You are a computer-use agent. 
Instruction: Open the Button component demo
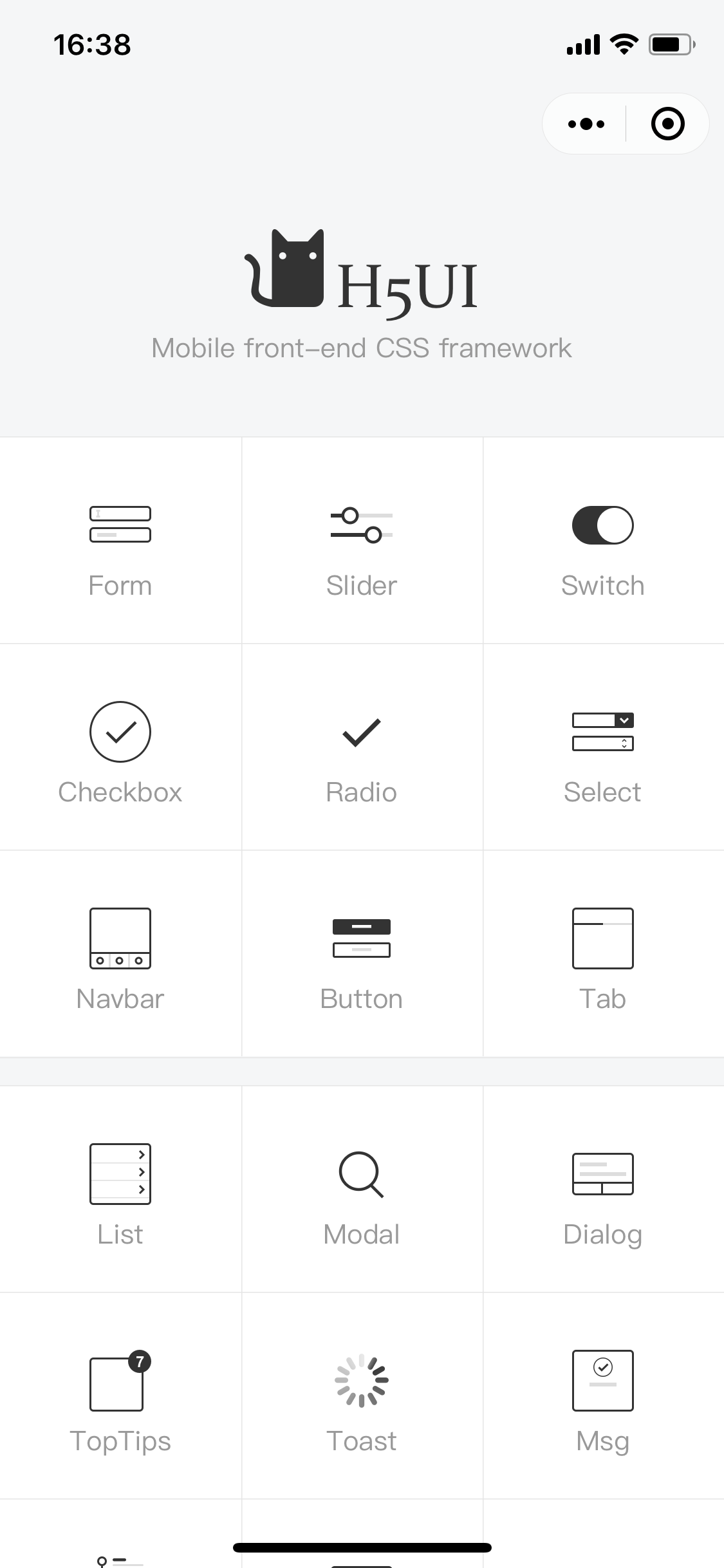362,954
